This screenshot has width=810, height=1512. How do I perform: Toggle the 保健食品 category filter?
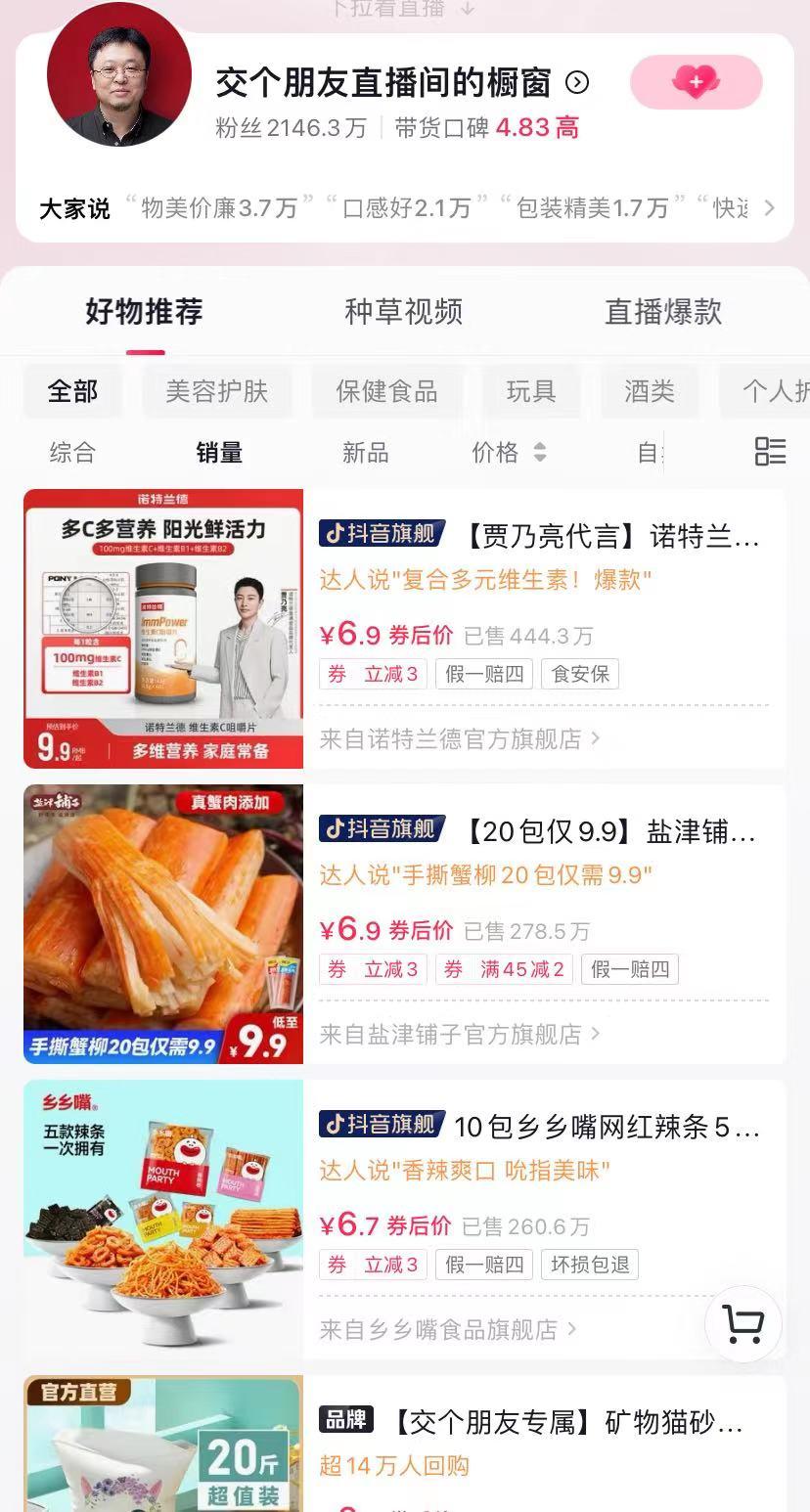pos(387,391)
